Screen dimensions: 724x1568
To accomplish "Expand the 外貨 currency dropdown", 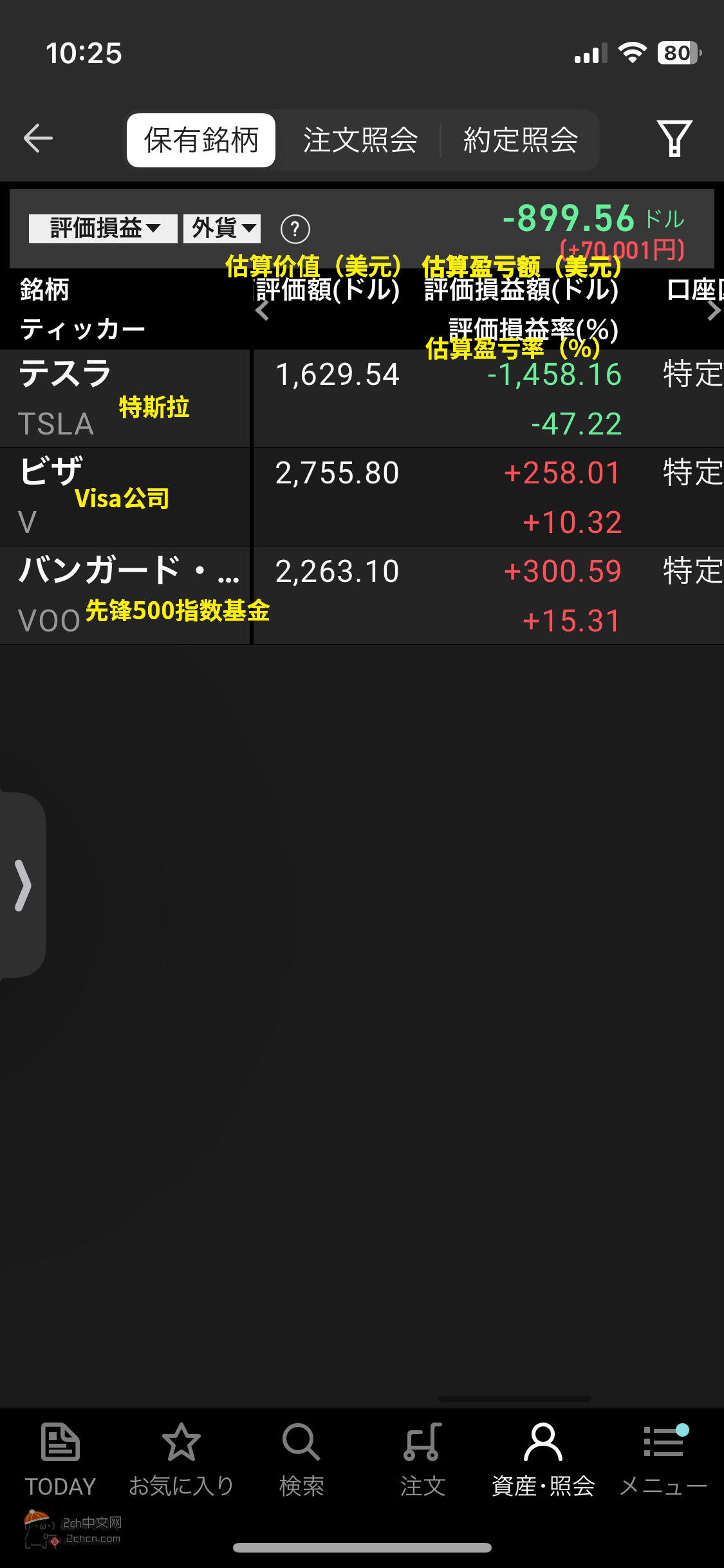I will (222, 229).
